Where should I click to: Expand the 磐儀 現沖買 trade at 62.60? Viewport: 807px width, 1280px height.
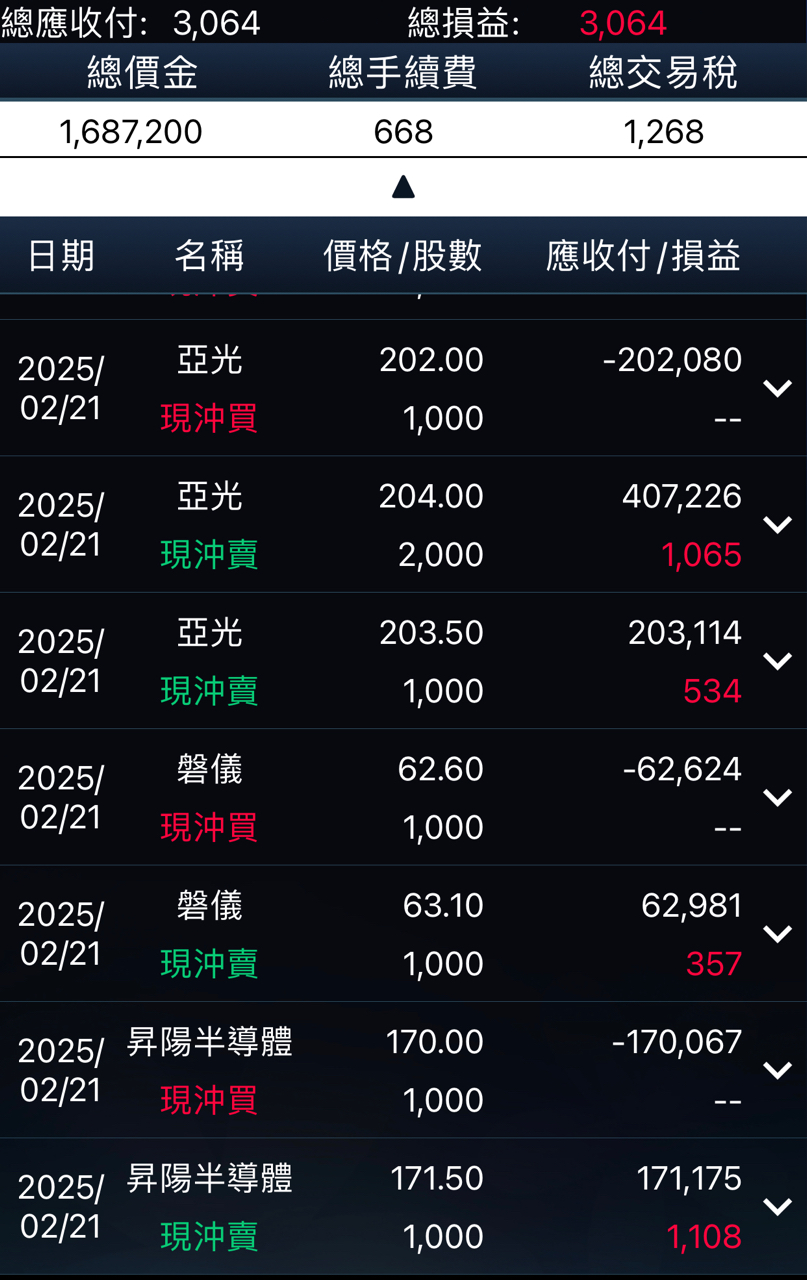coord(777,797)
